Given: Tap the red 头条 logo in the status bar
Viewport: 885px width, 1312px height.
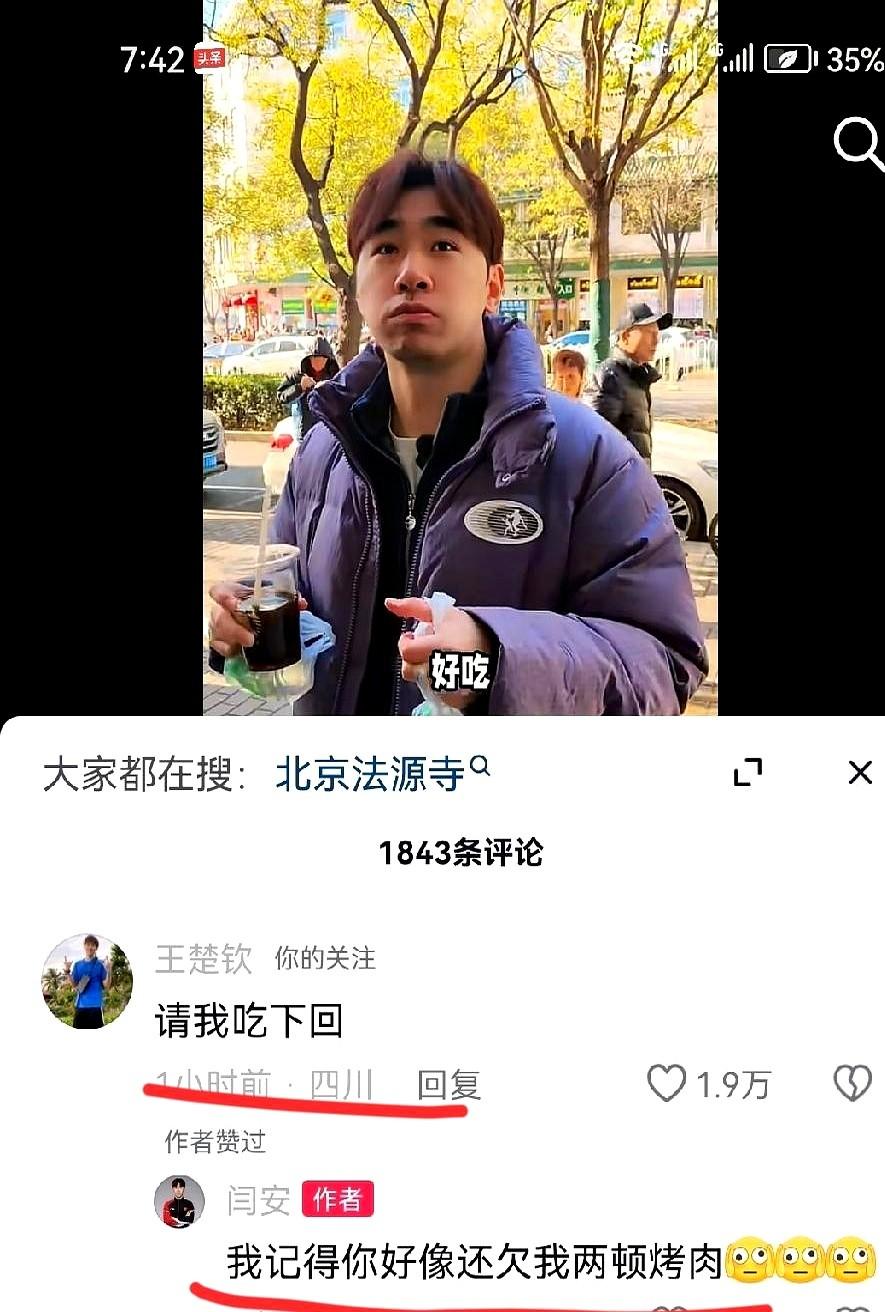Looking at the screenshot, I should (209, 57).
